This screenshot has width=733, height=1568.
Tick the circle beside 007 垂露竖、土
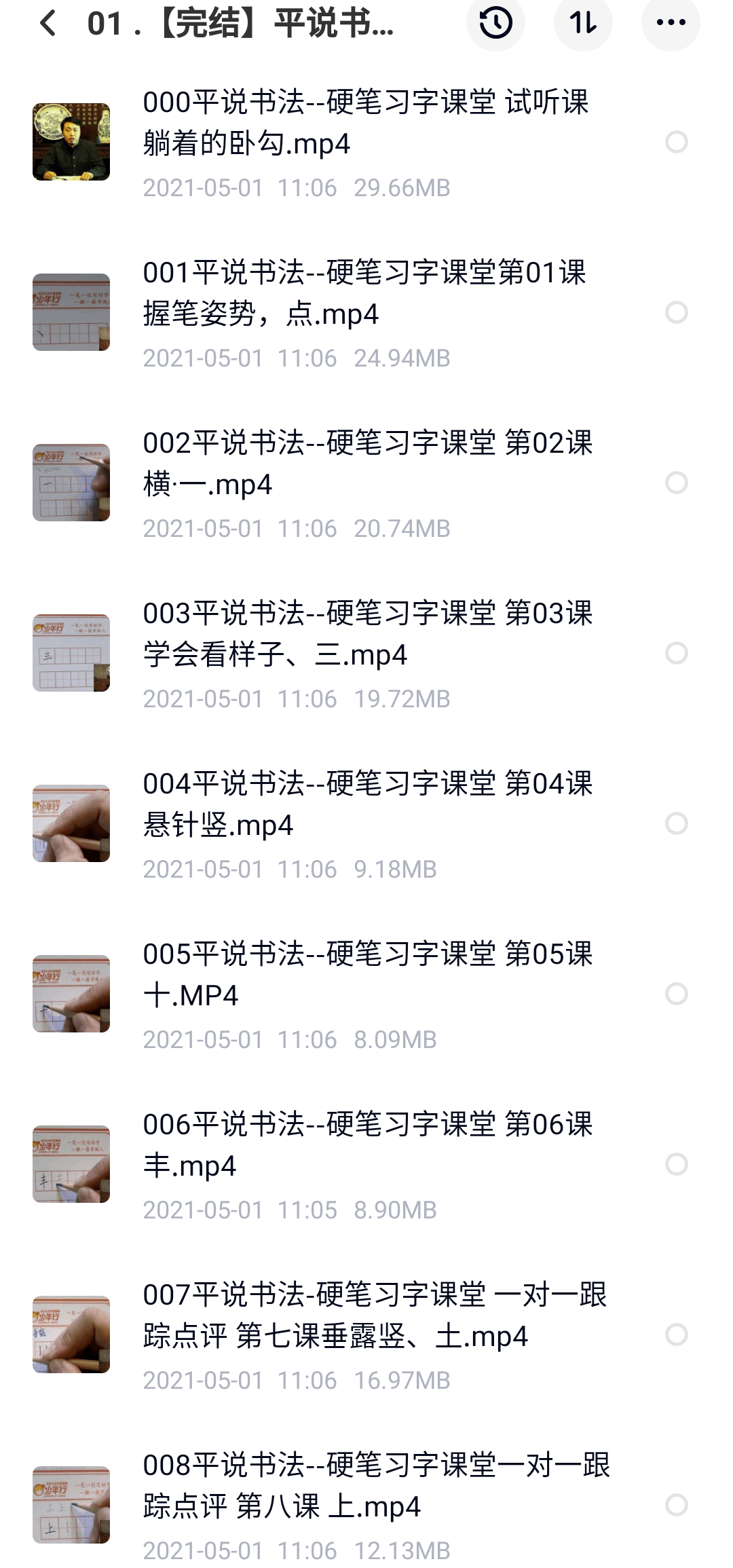677,1334
